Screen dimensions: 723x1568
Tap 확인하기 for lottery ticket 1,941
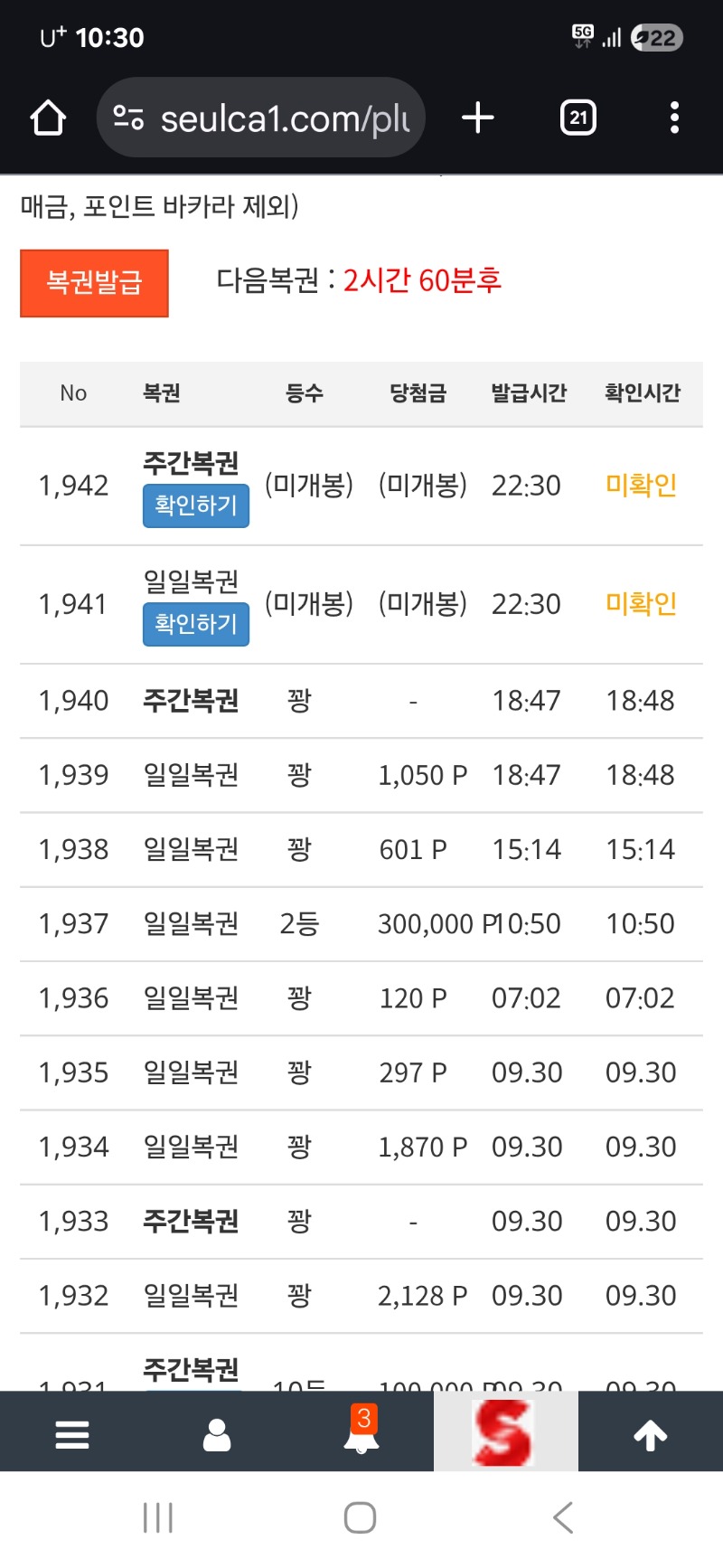[195, 624]
